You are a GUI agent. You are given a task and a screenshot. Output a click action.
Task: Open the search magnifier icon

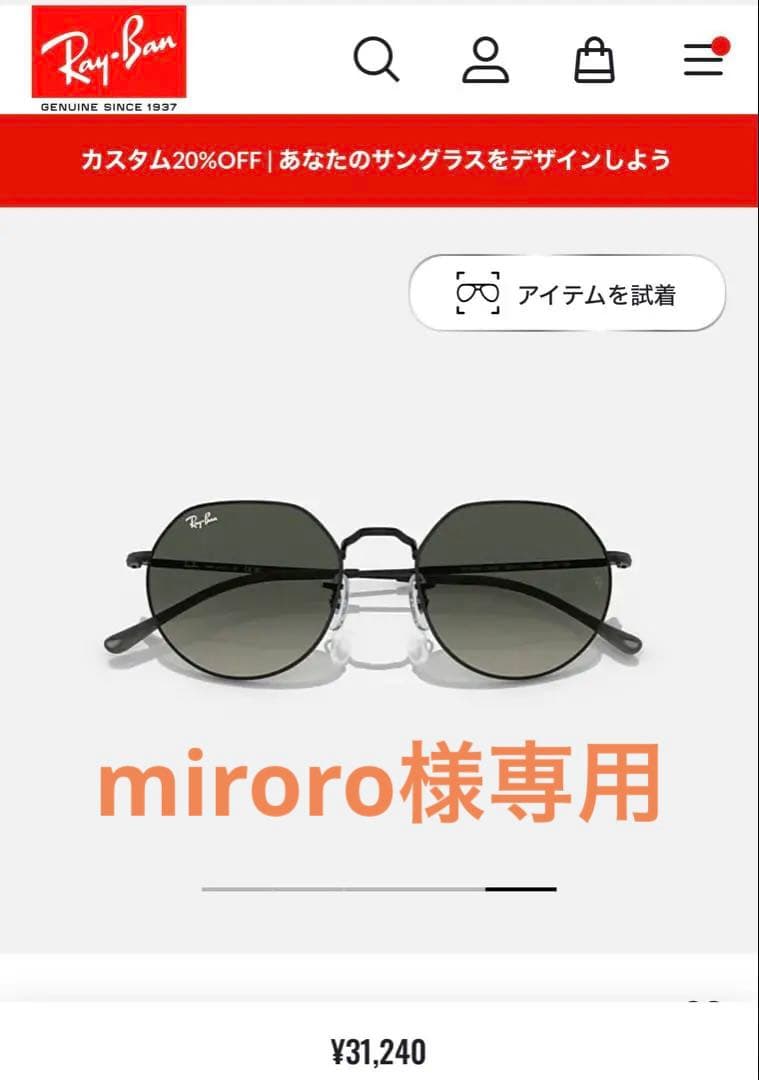click(x=376, y=60)
